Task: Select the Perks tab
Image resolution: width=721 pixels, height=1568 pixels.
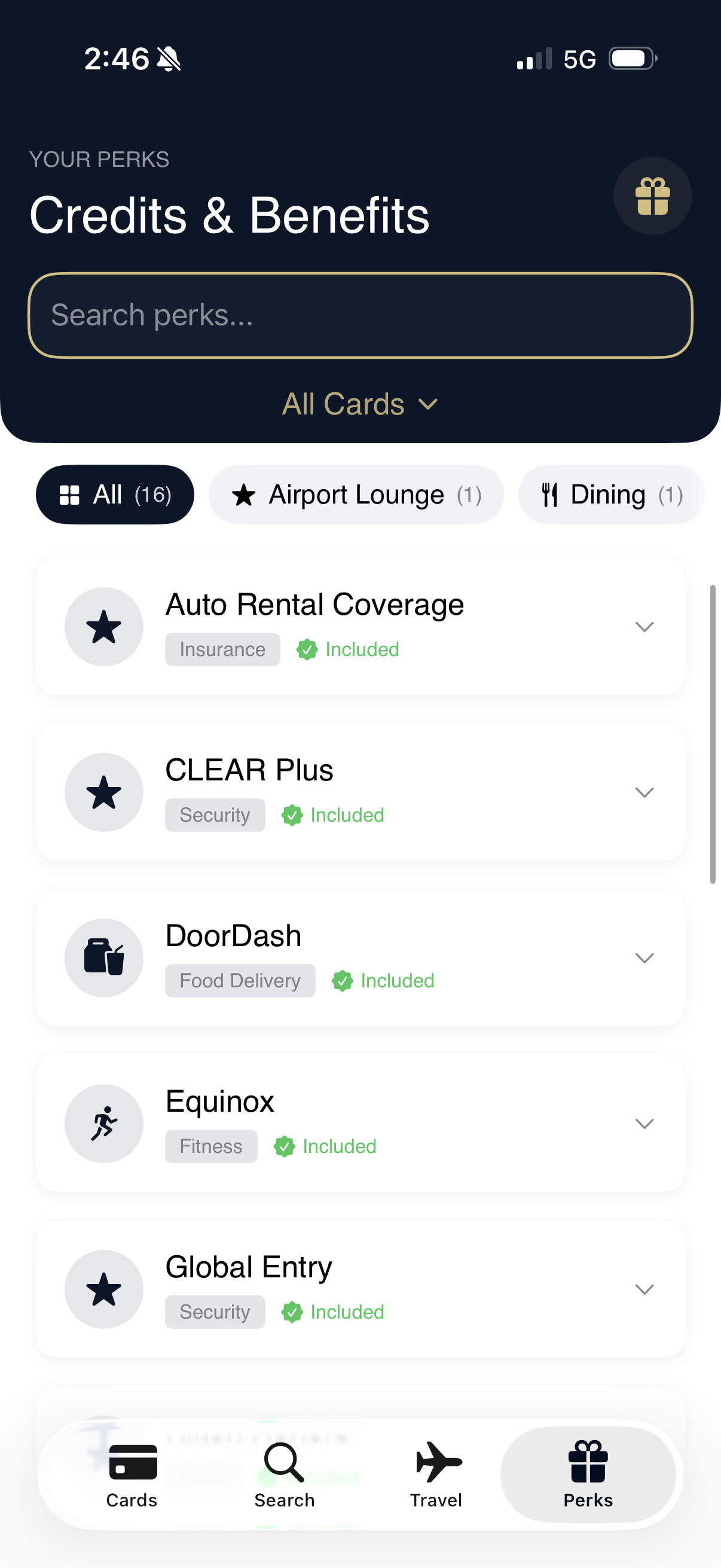Action: click(x=588, y=1474)
